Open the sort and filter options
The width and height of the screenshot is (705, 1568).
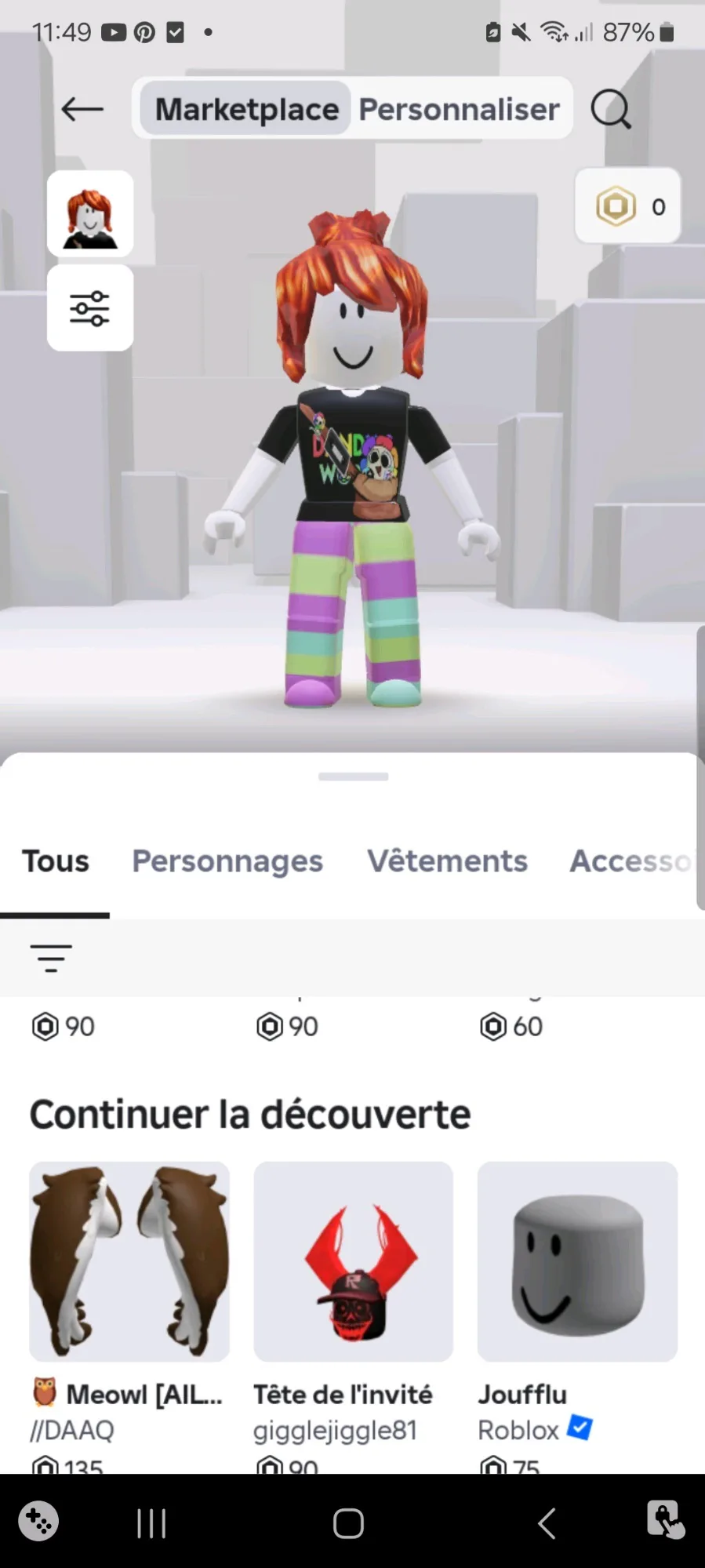tap(51, 958)
